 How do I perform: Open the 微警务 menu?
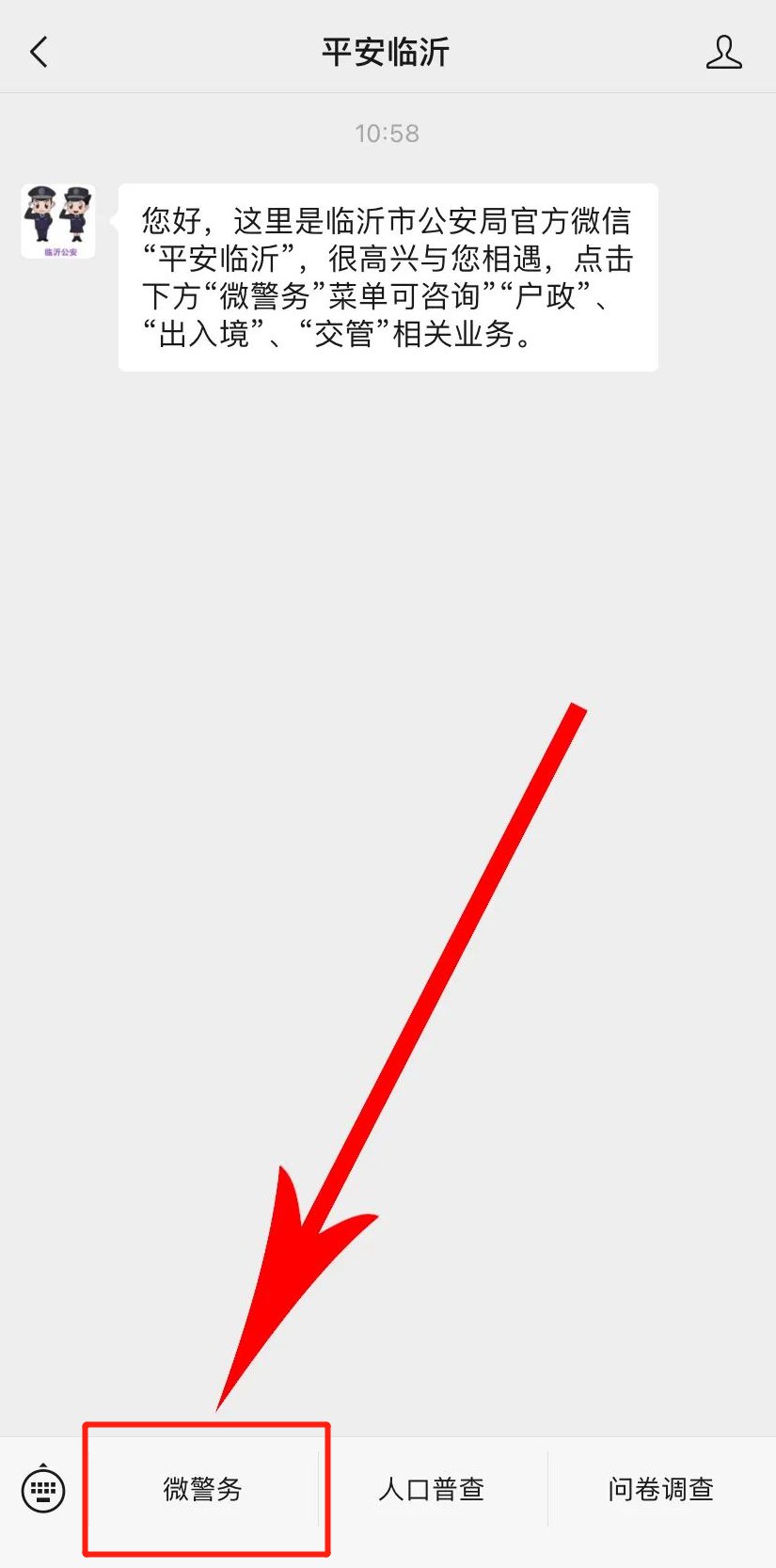pyautogui.click(x=203, y=1489)
